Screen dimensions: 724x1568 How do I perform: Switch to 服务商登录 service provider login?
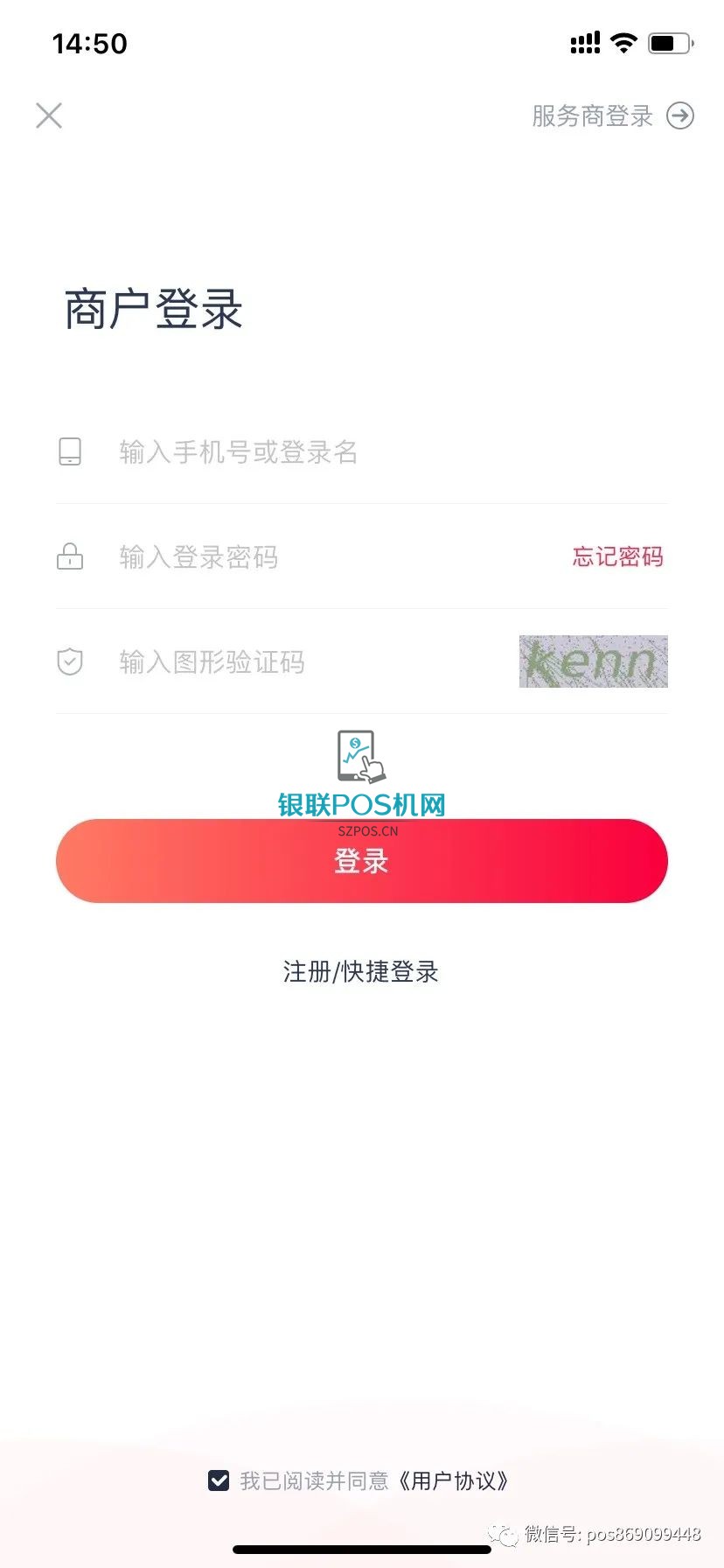pyautogui.click(x=611, y=115)
